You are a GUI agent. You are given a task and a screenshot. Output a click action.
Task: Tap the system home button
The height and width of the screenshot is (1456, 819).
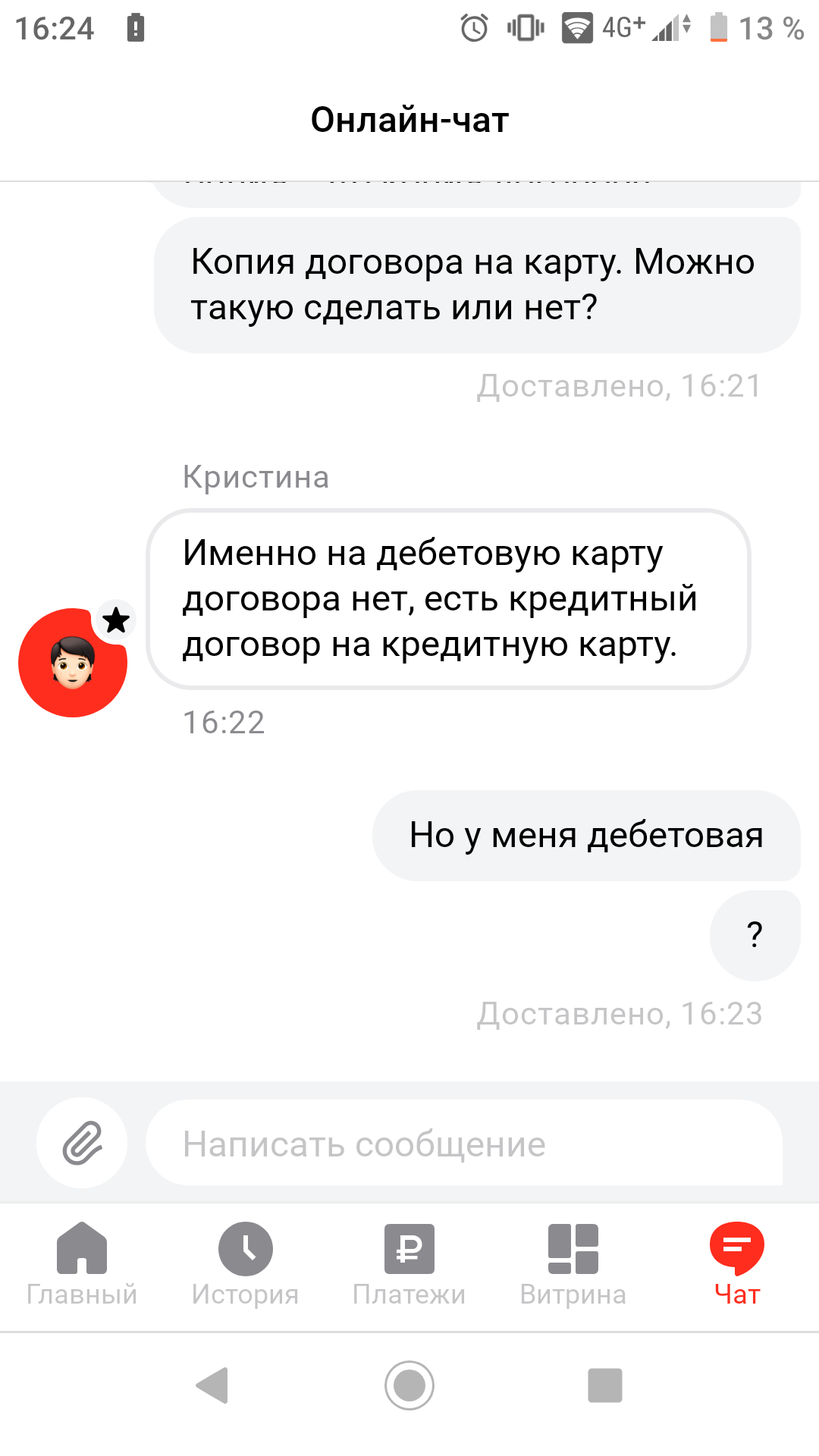point(409,1385)
